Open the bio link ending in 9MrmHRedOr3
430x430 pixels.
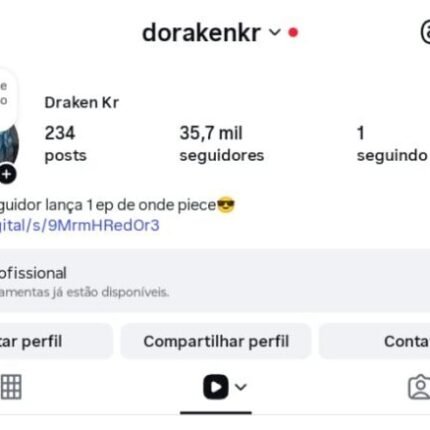point(79,225)
